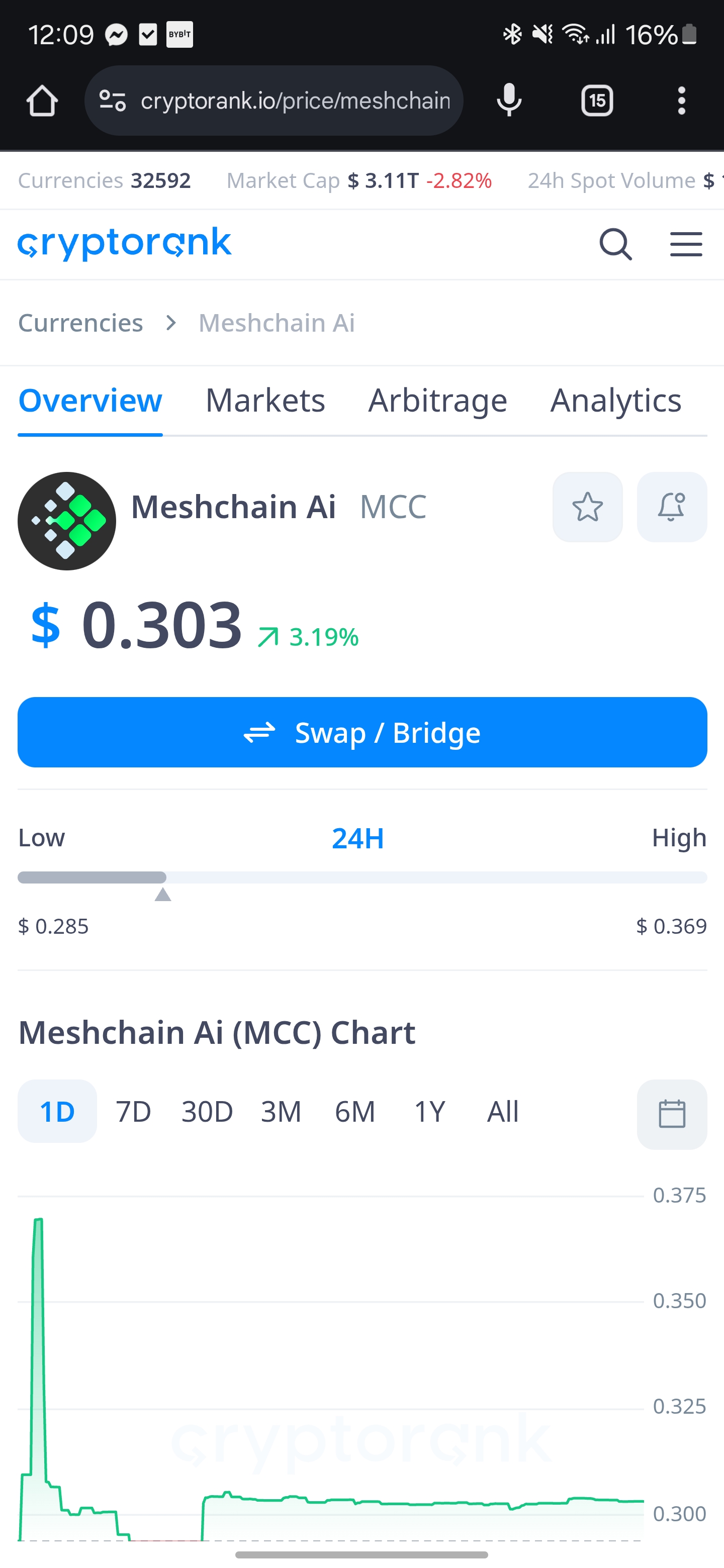Go to Currencies breadcrumb link

(80, 323)
